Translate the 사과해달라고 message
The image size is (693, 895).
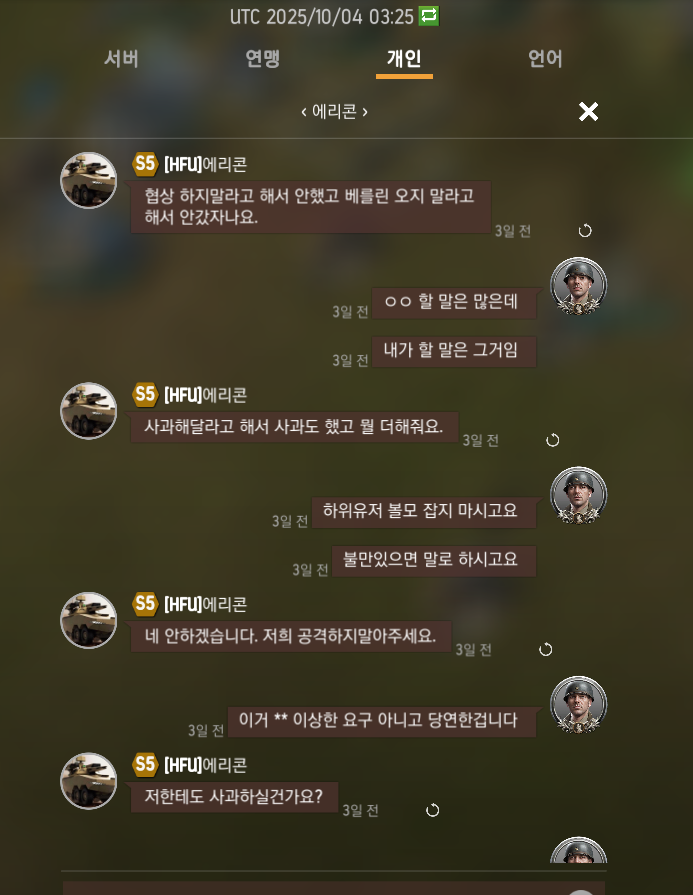click(552, 440)
